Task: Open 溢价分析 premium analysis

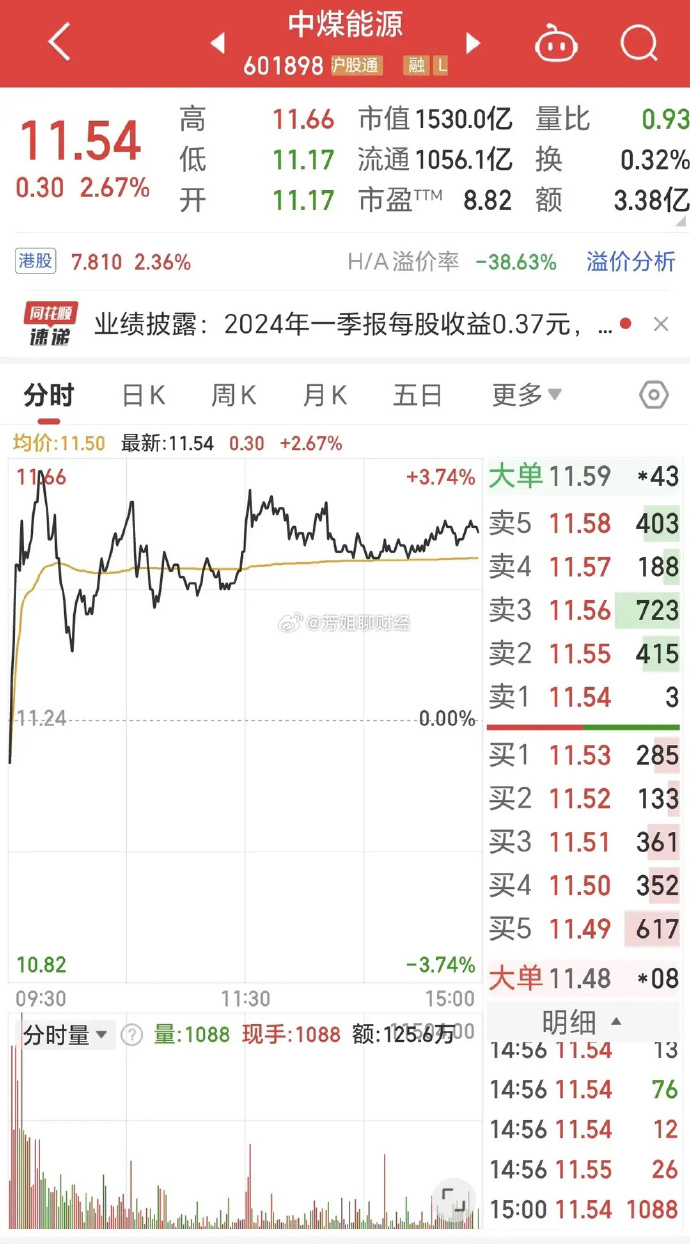Action: tap(630, 262)
